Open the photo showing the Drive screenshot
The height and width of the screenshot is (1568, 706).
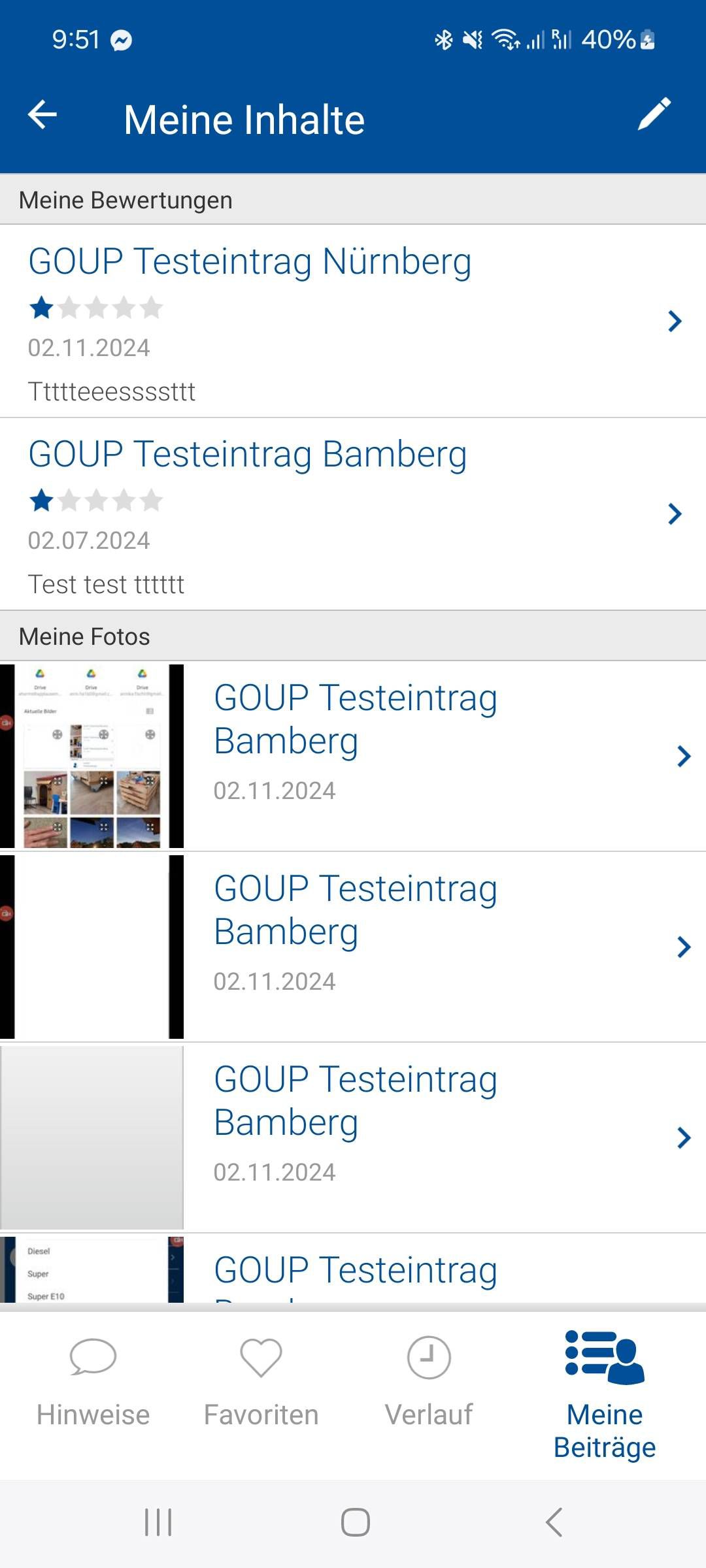point(353,756)
